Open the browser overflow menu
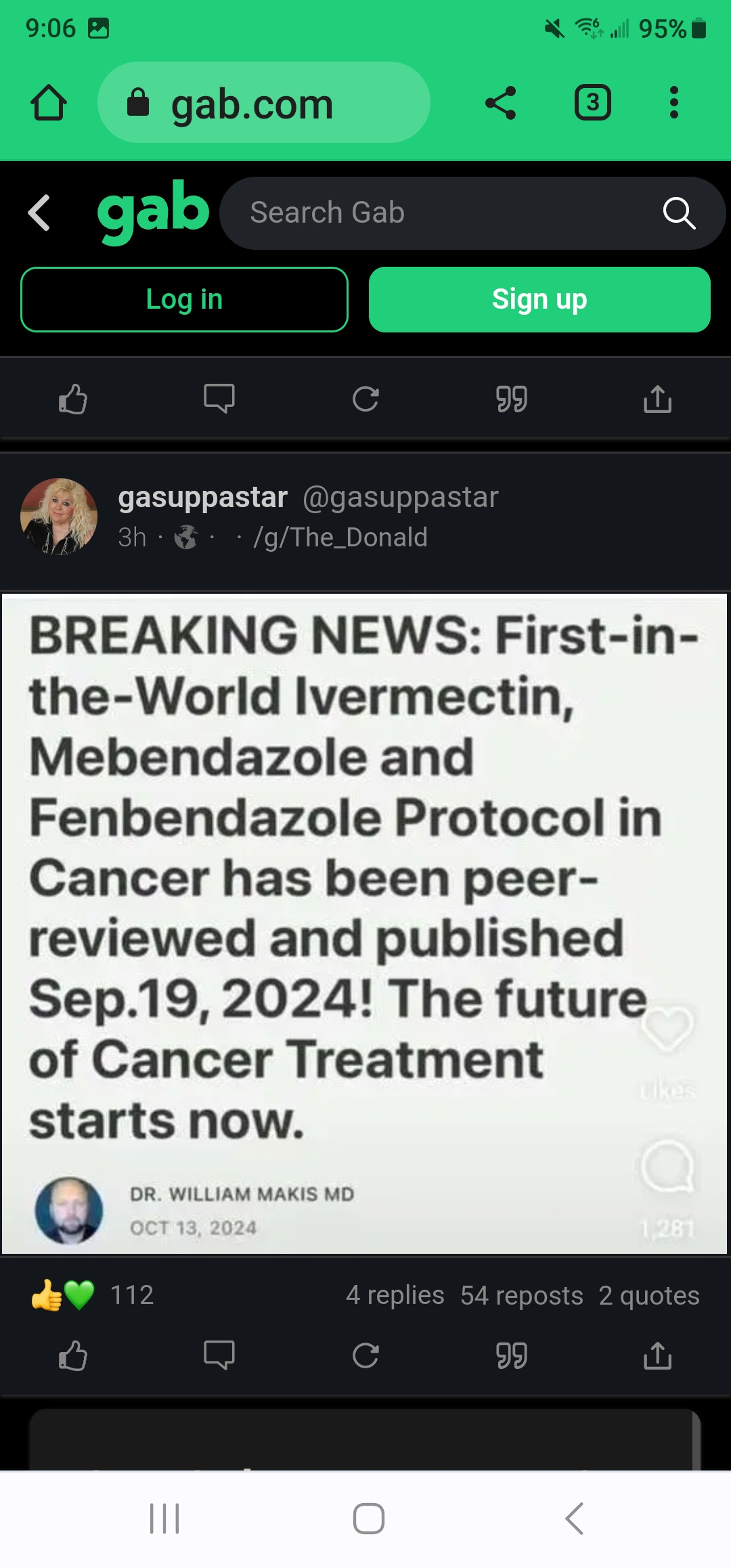The width and height of the screenshot is (731, 1568). click(x=673, y=103)
